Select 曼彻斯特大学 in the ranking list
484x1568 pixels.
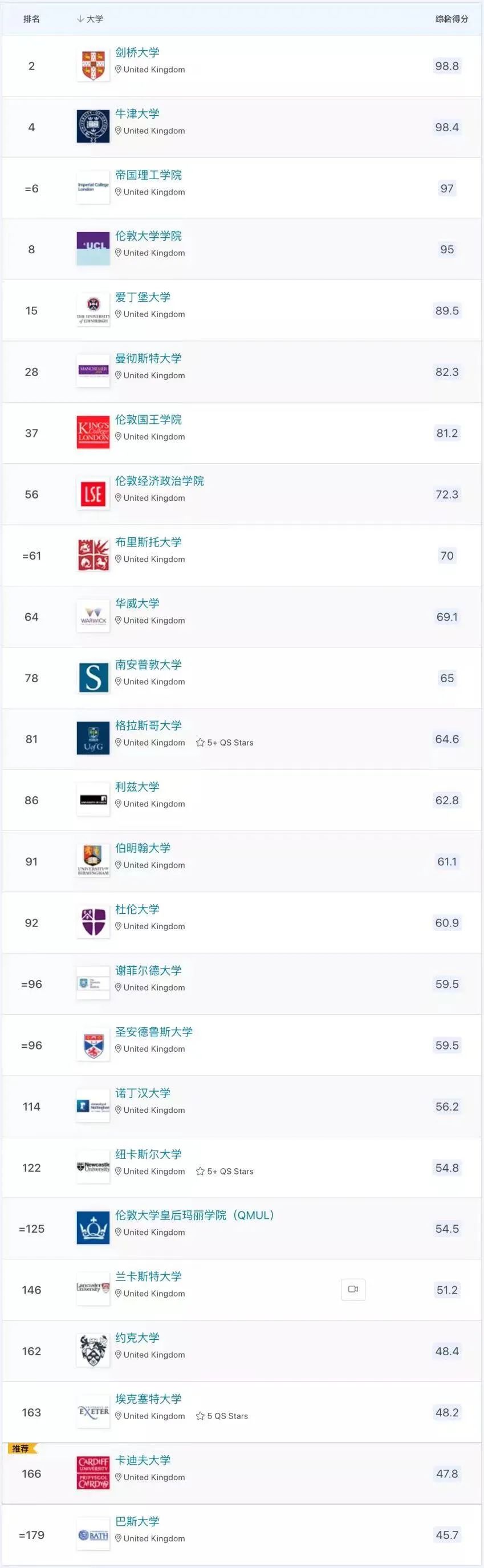click(x=148, y=359)
